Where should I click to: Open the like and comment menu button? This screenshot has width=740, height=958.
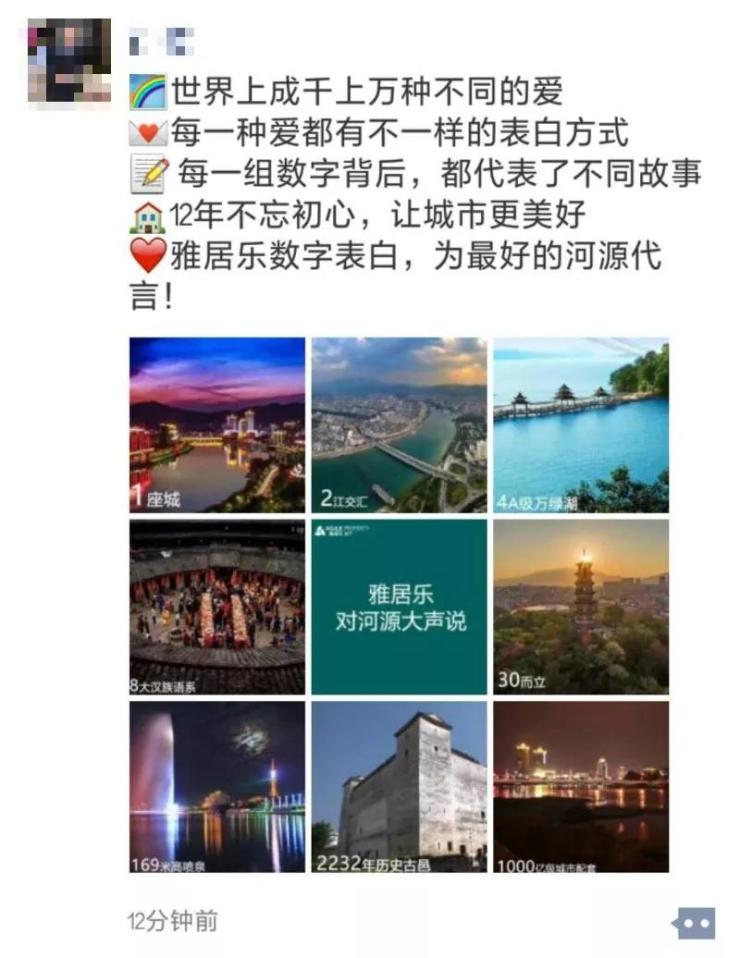pyautogui.click(x=696, y=922)
